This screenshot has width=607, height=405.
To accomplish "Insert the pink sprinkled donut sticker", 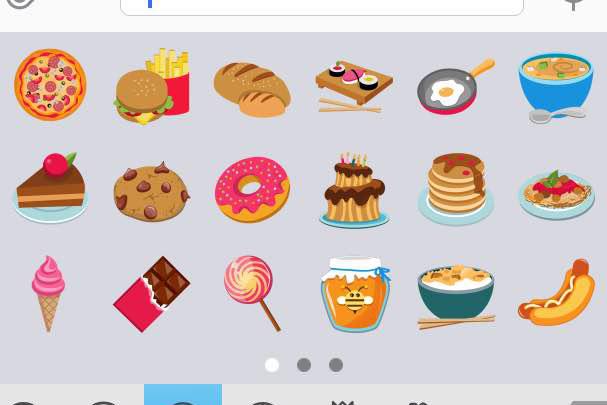I will [252, 189].
